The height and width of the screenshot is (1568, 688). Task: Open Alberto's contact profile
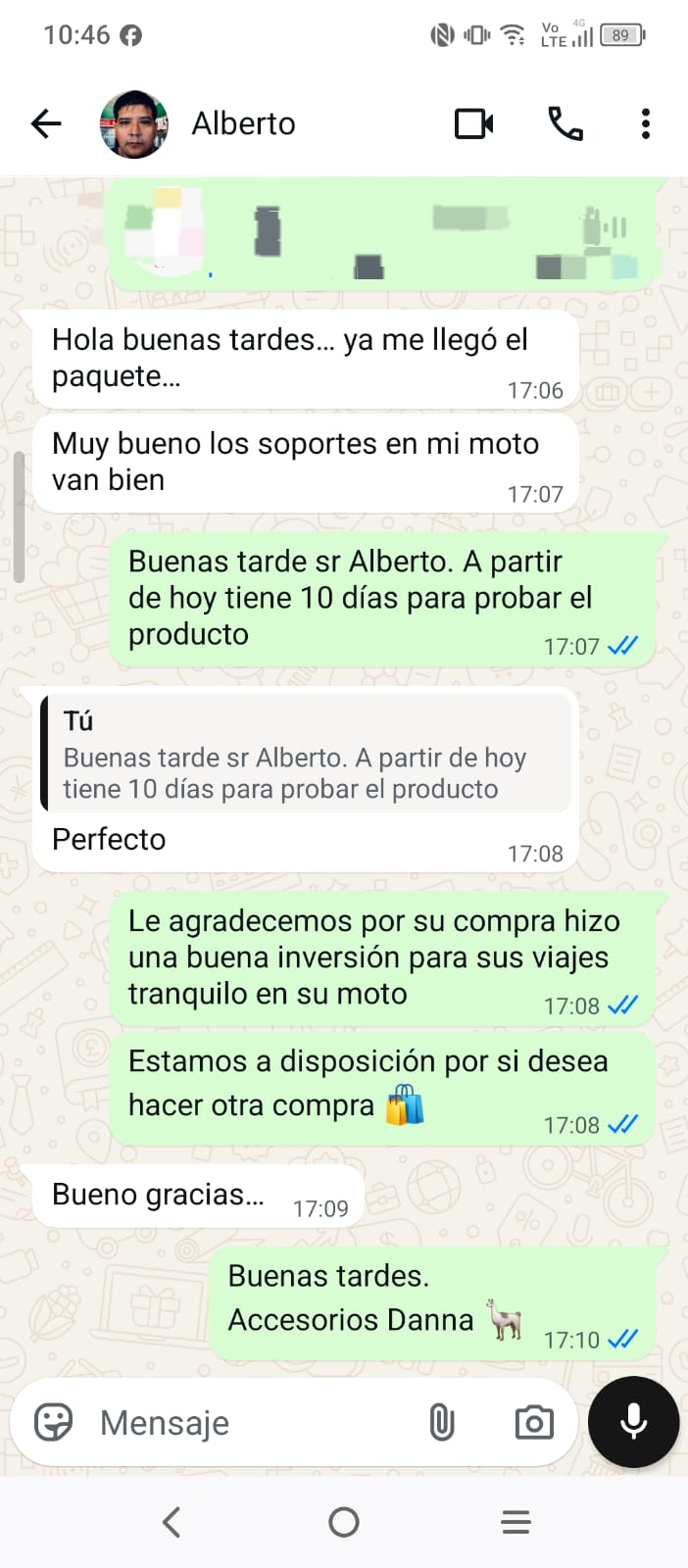(x=243, y=124)
